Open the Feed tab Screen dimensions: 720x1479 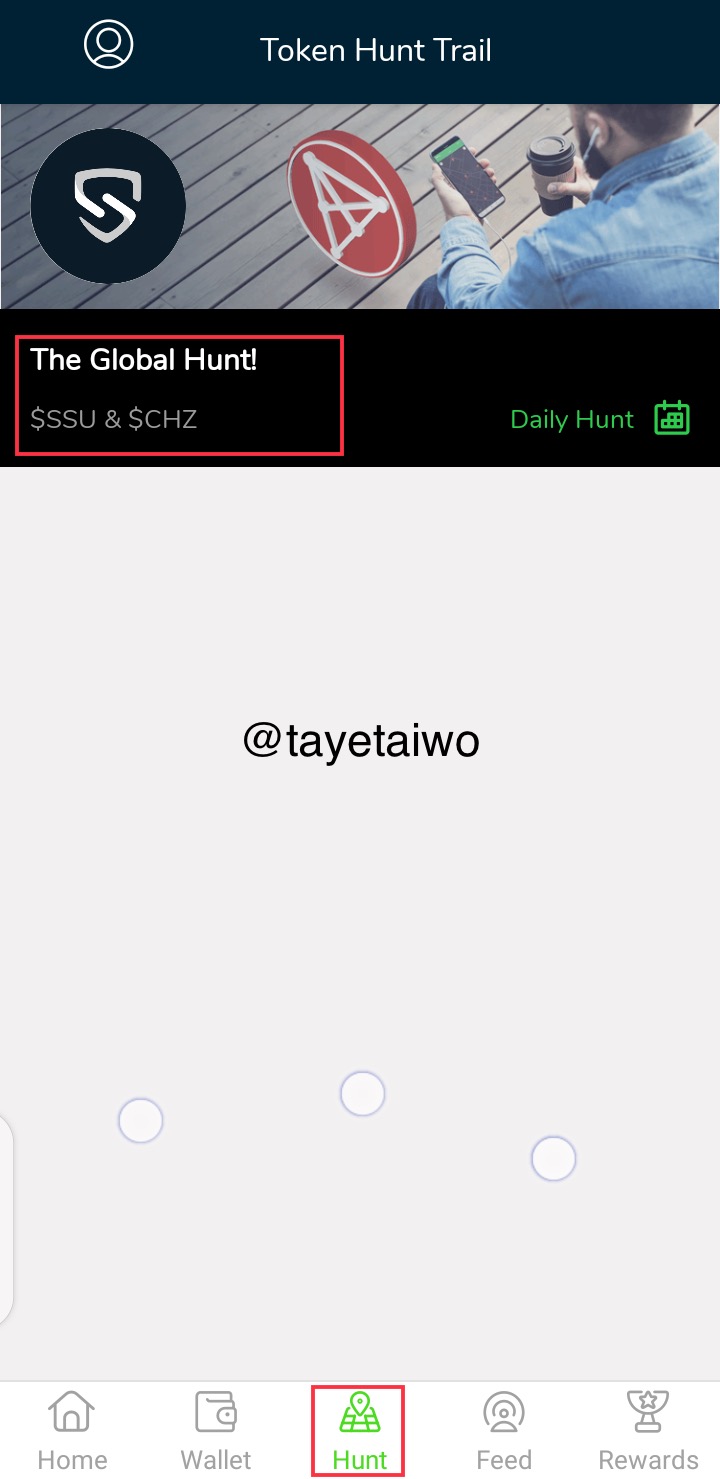coord(504,1431)
